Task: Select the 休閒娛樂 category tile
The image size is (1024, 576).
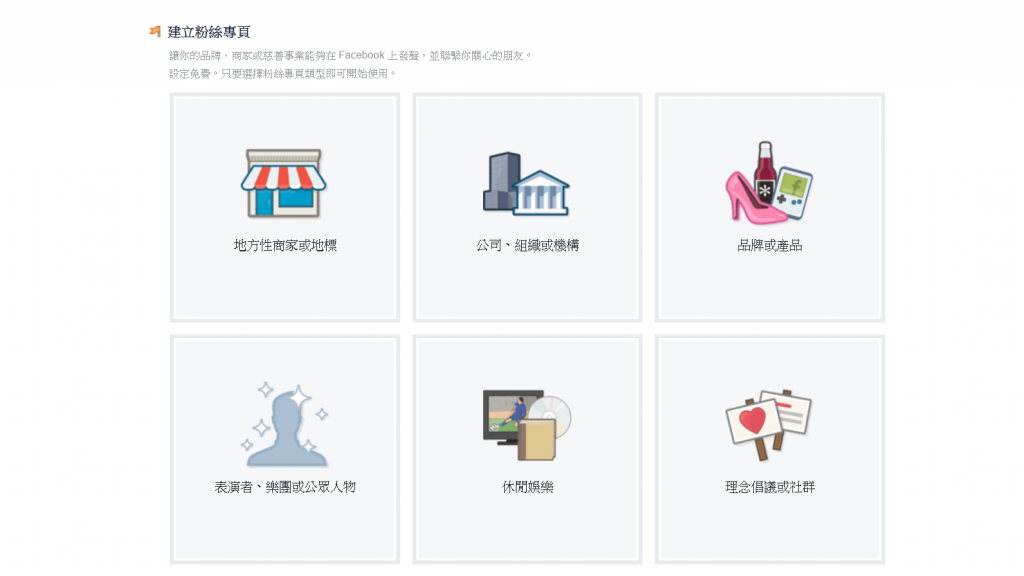Action: point(527,449)
